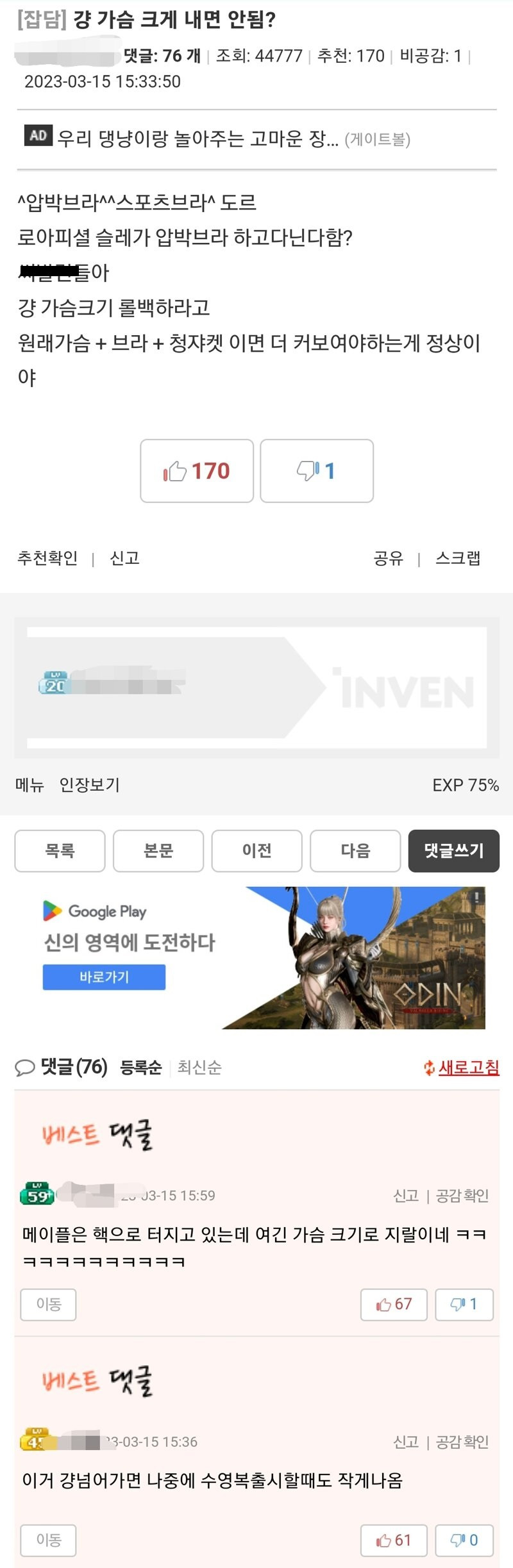Upvote the post showing 170 recommendations
513x1568 pixels.
click(197, 471)
